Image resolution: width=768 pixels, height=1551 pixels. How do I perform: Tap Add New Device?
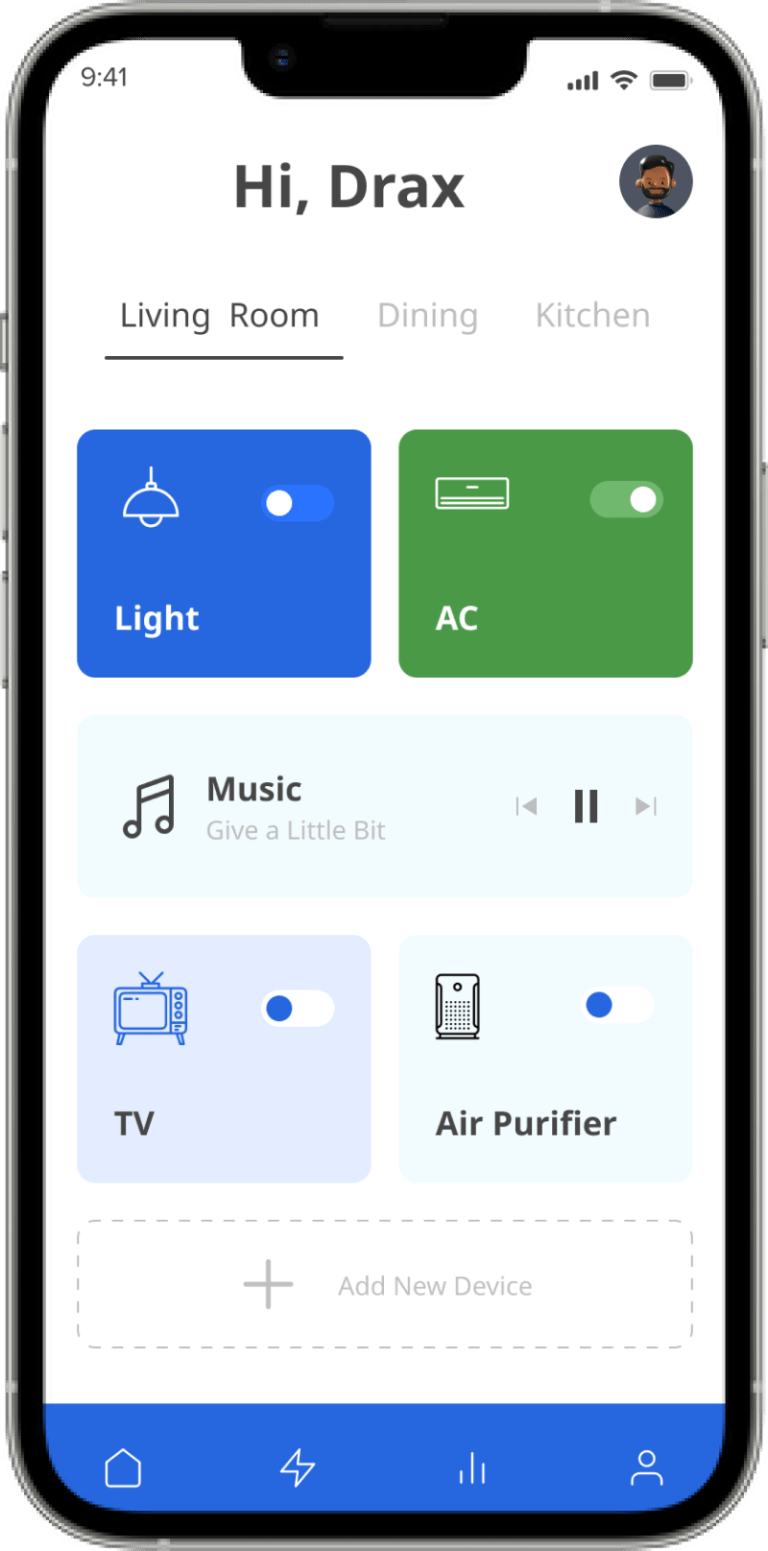coord(385,1285)
